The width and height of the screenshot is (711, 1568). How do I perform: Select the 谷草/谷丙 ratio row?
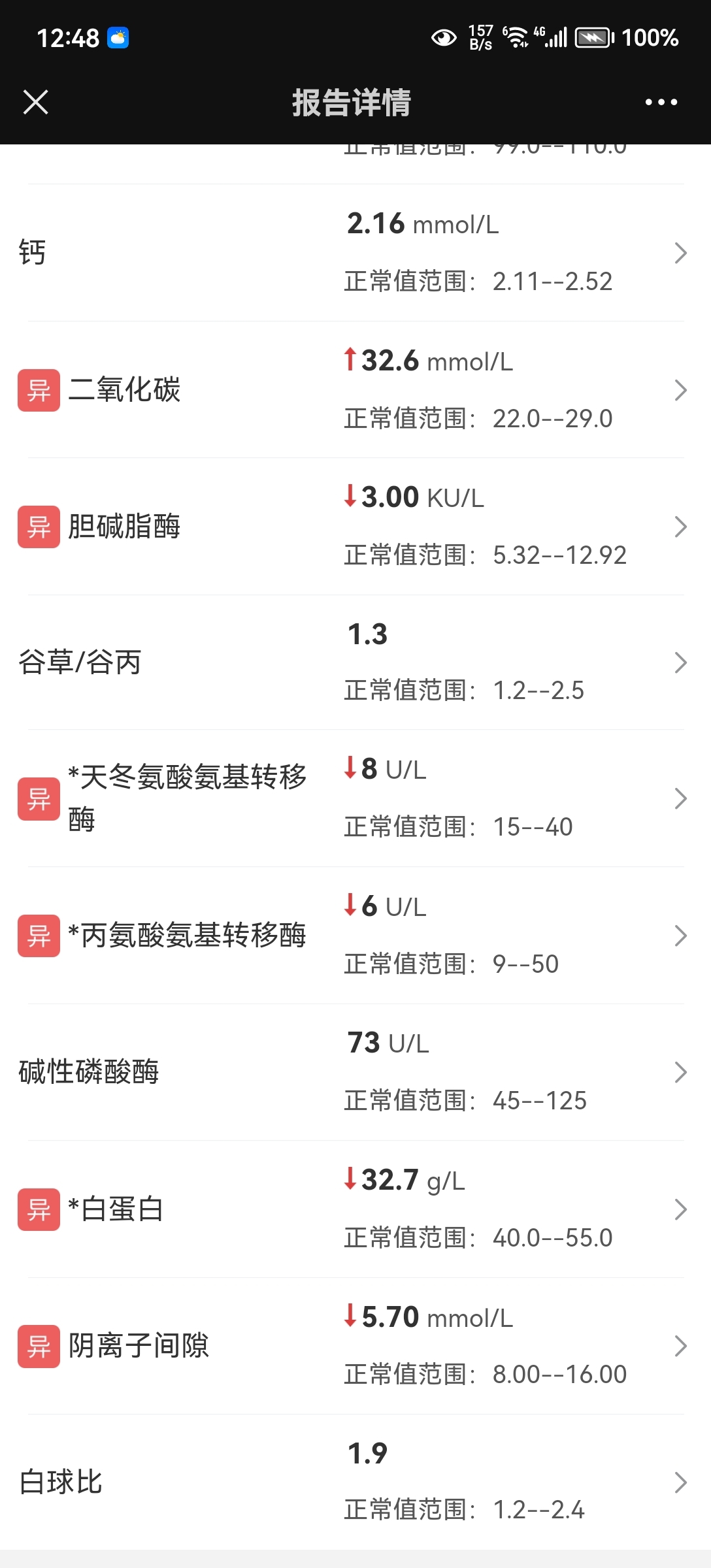coord(355,662)
